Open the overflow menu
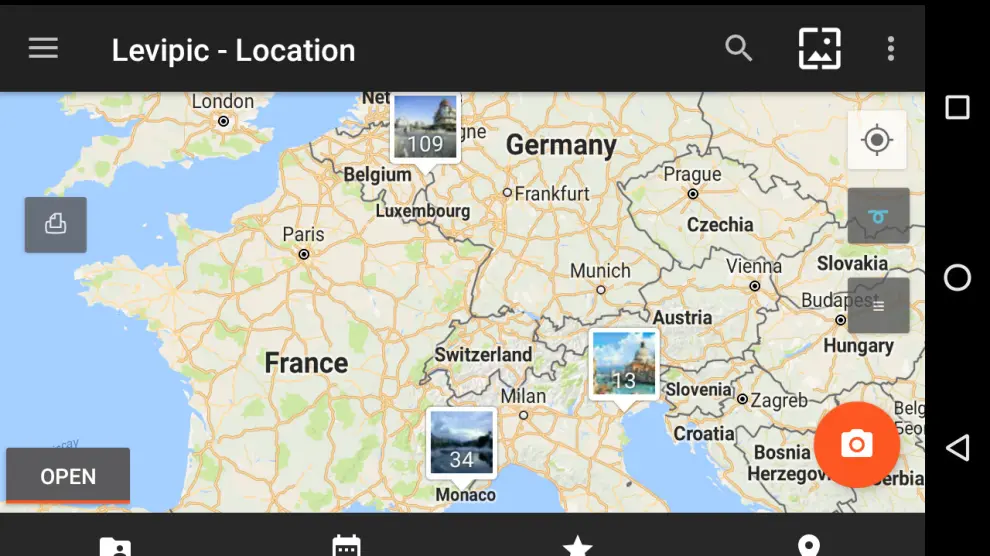This screenshot has height=556, width=990. click(891, 48)
